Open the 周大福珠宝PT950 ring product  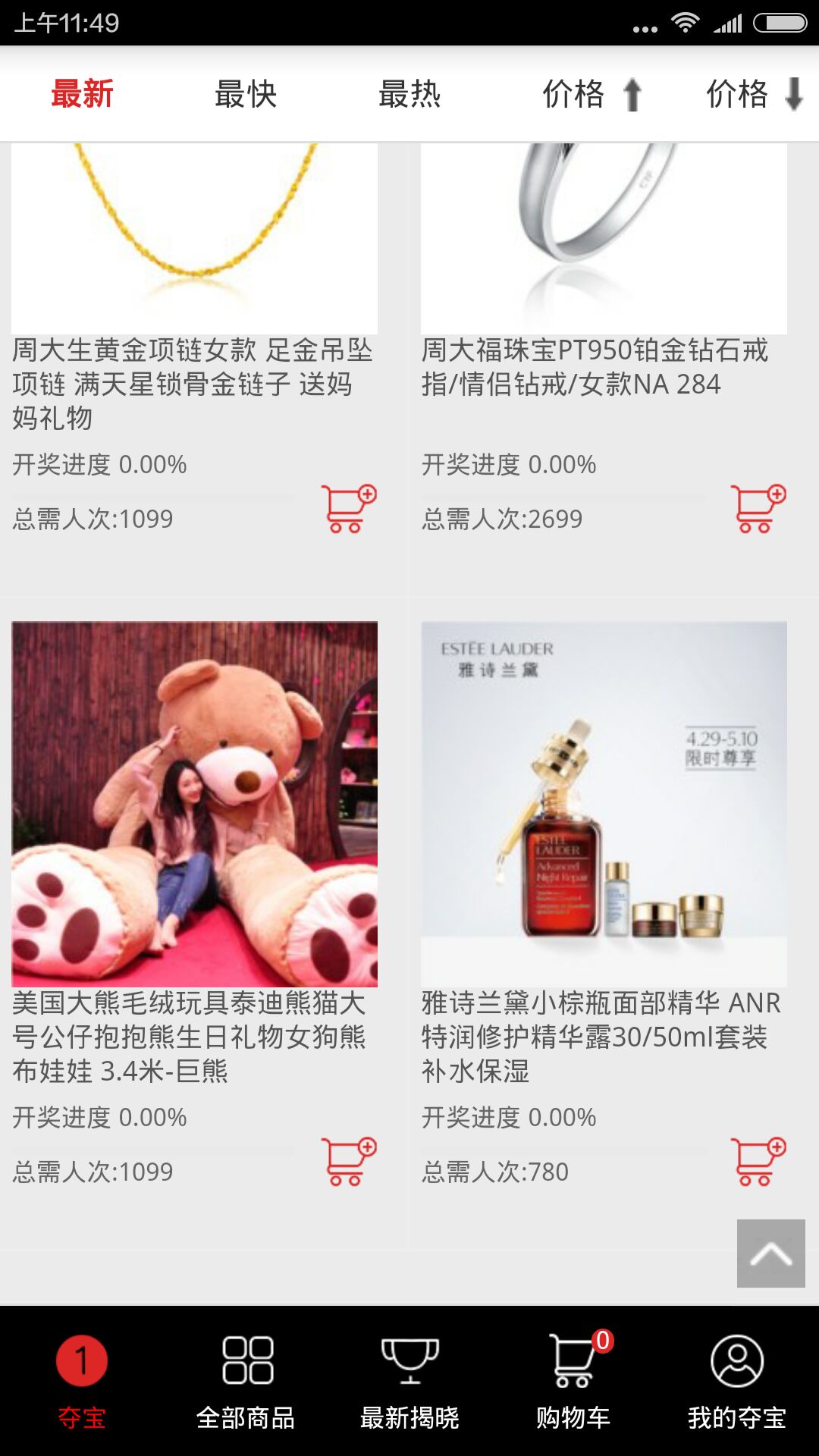pos(604,243)
